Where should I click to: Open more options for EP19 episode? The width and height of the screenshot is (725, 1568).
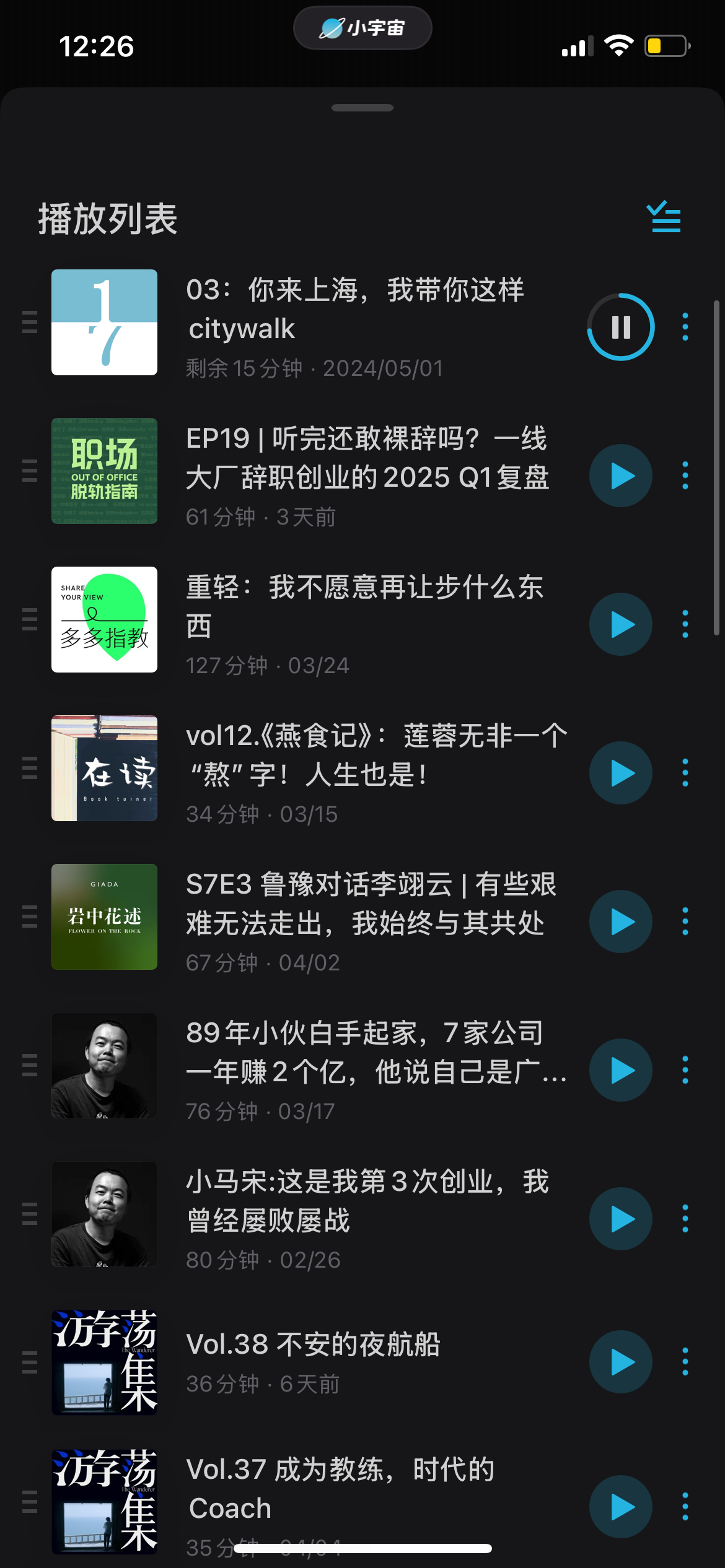(685, 476)
